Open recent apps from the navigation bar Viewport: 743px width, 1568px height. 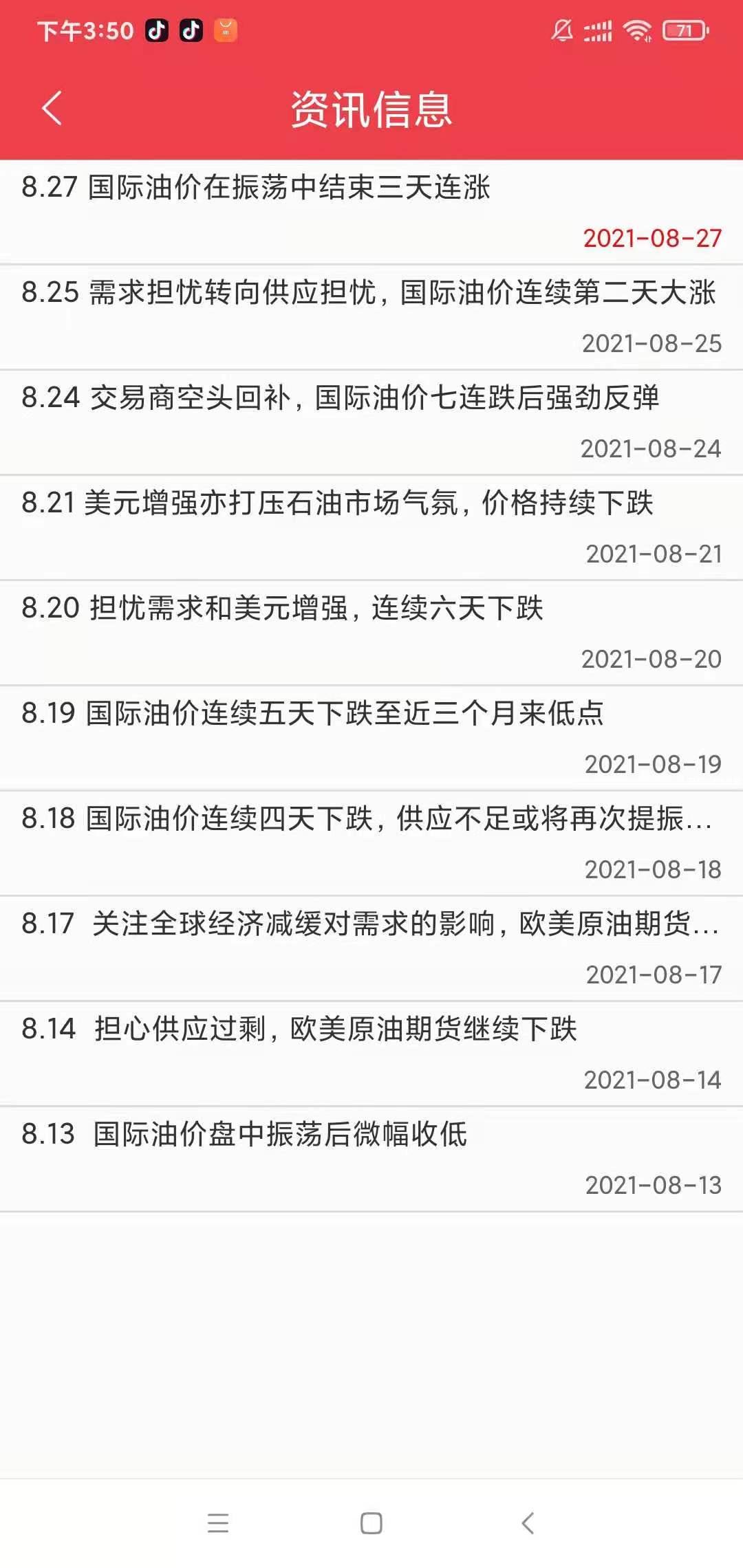click(x=218, y=1523)
